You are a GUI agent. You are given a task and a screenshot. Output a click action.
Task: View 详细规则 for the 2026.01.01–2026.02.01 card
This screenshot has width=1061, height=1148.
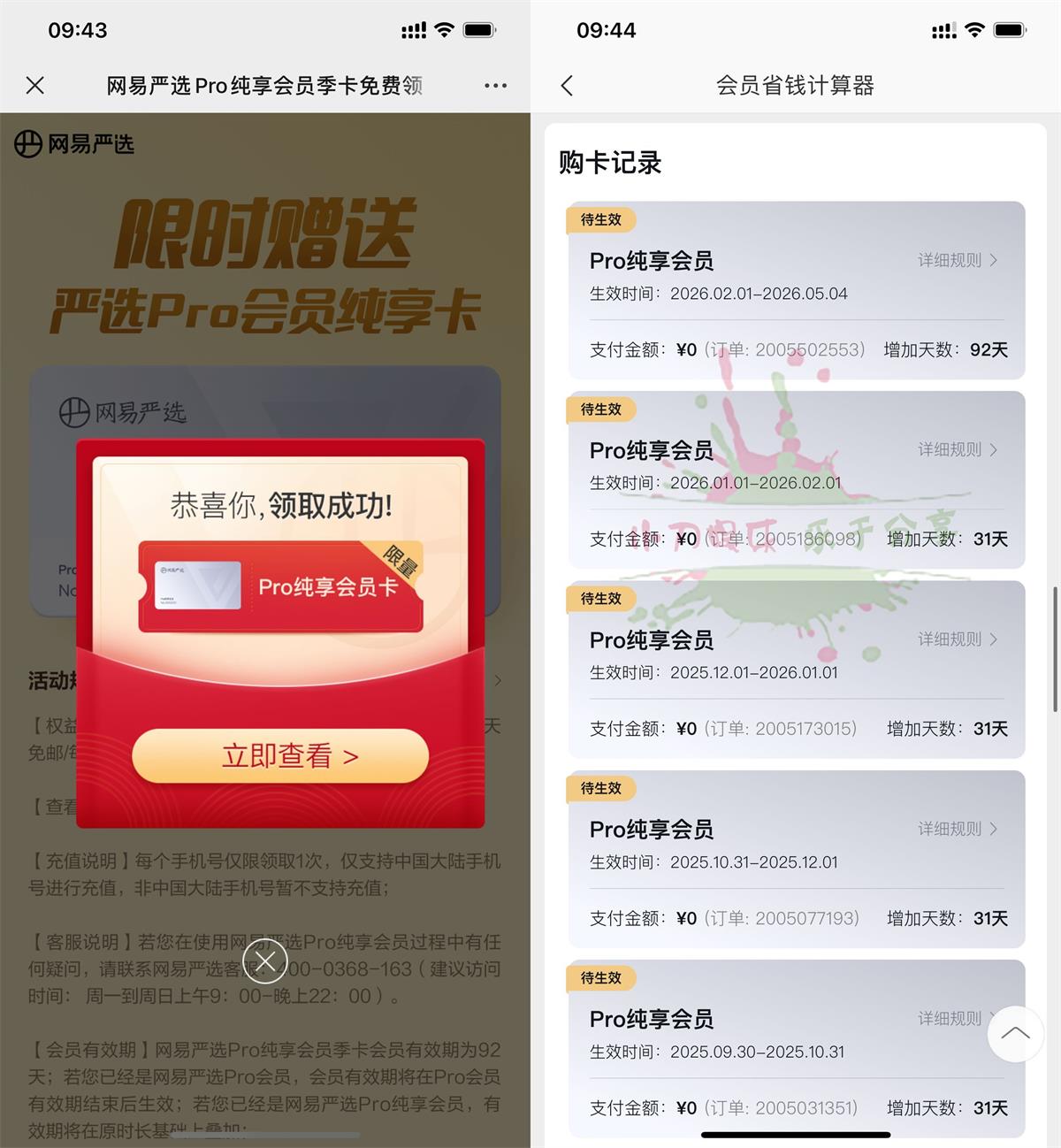tap(958, 449)
